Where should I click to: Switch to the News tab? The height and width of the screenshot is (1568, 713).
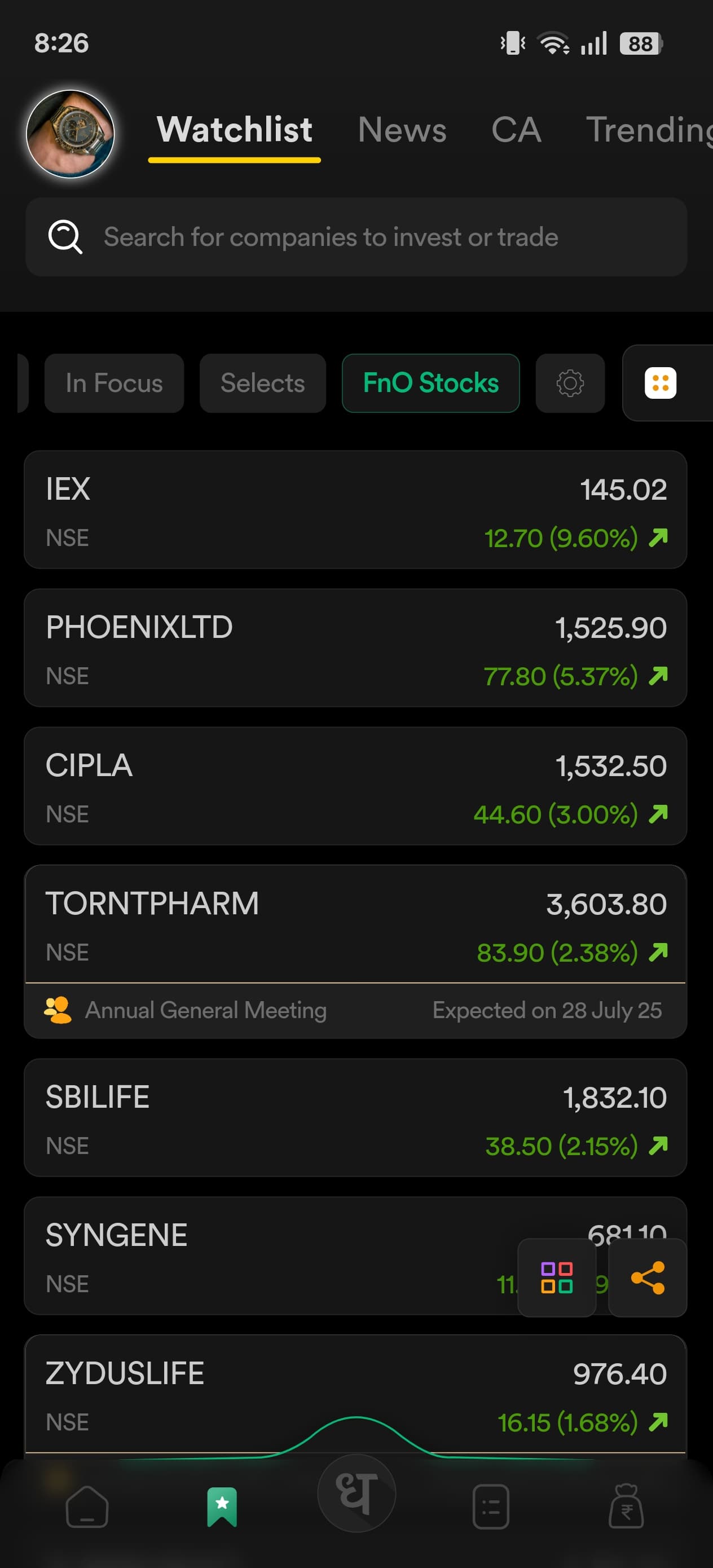click(x=402, y=130)
